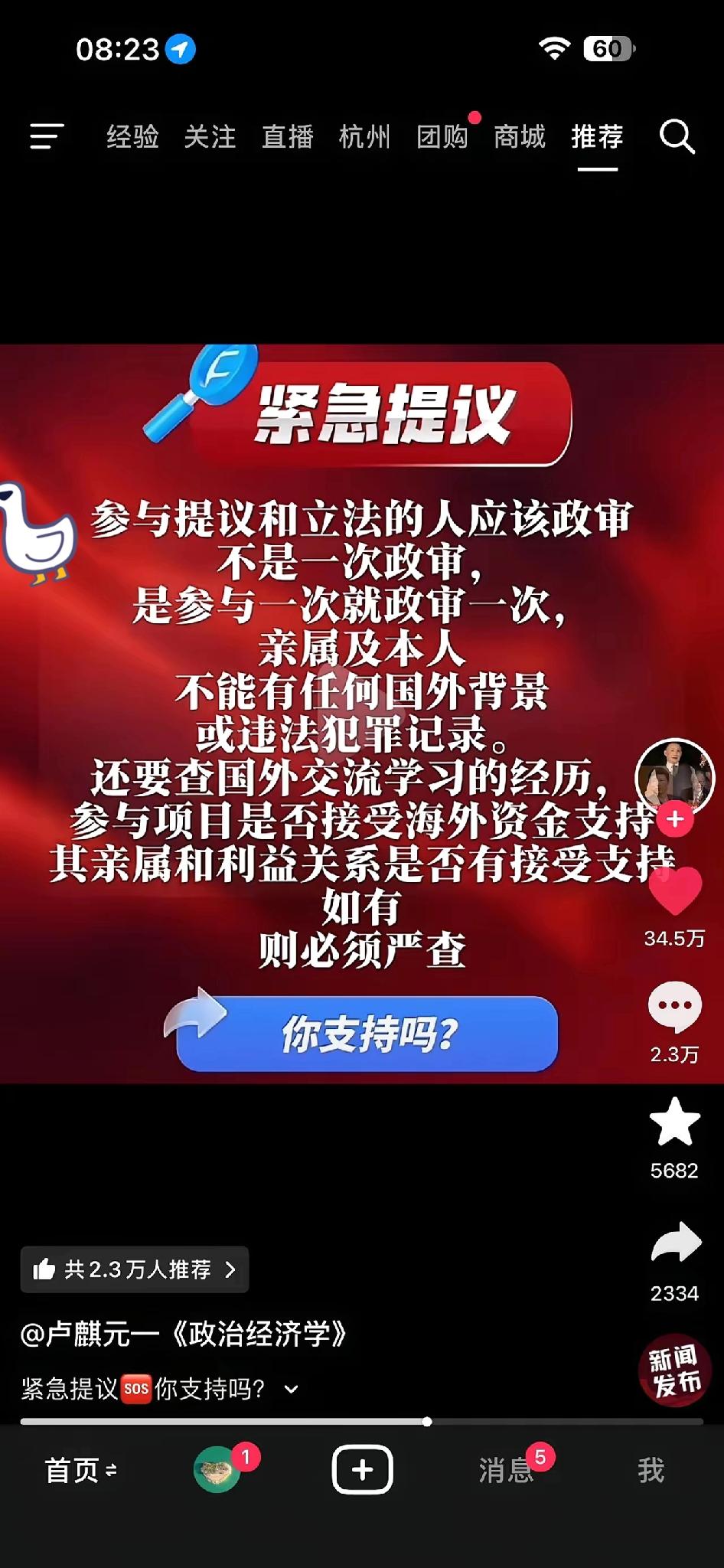Open 共2.3万人推荐 recommendation list

coord(134,1269)
